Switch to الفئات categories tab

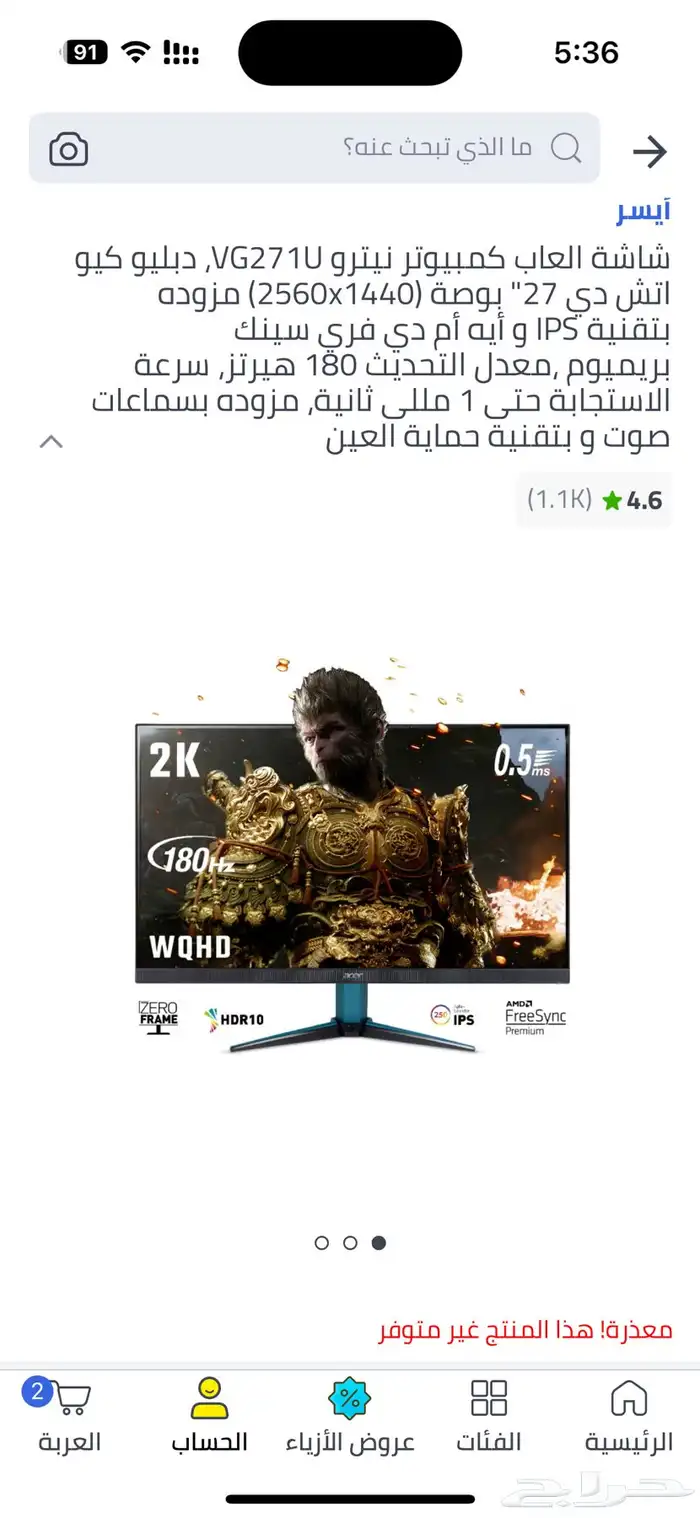click(x=489, y=1415)
